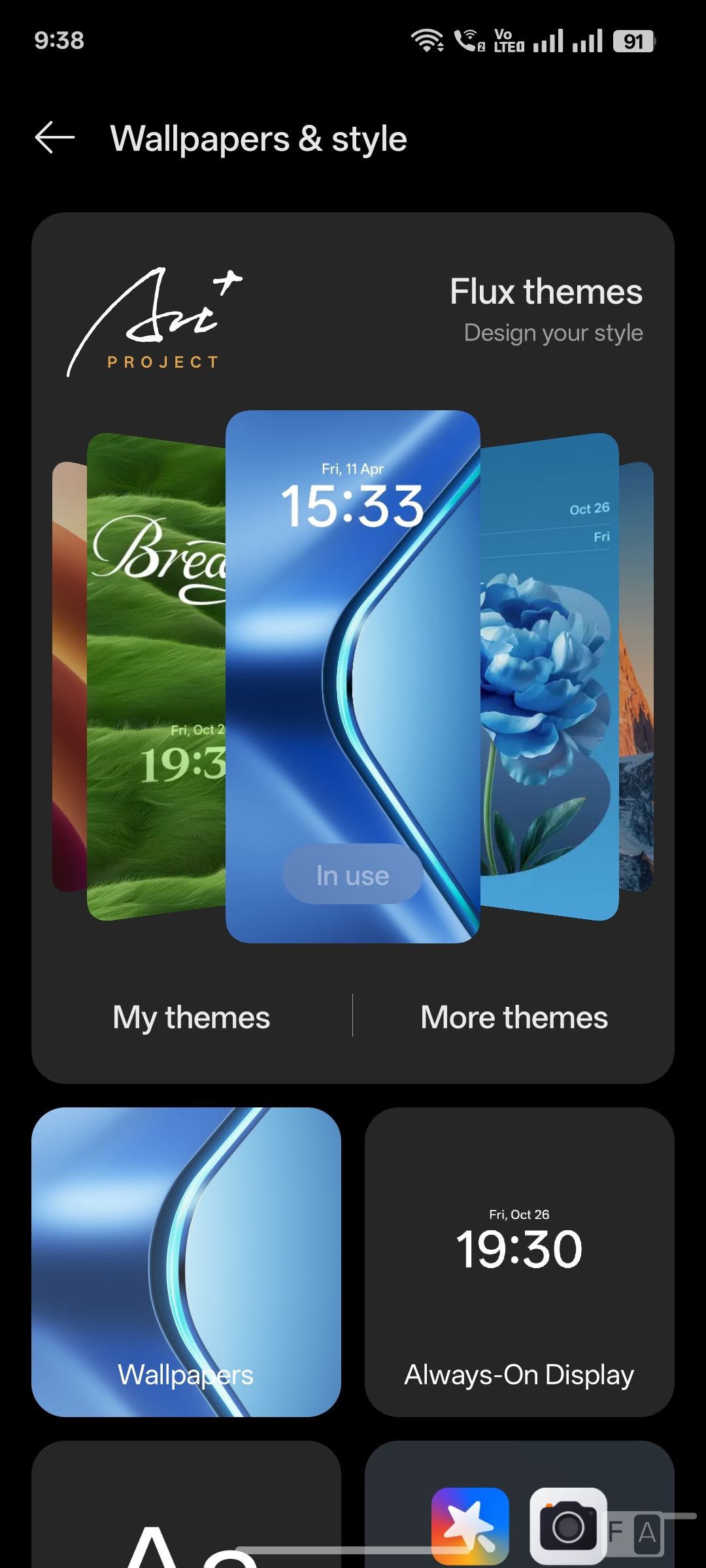Image resolution: width=706 pixels, height=1568 pixels.
Task: Tap the blue theme marked In use
Action: click(353, 676)
